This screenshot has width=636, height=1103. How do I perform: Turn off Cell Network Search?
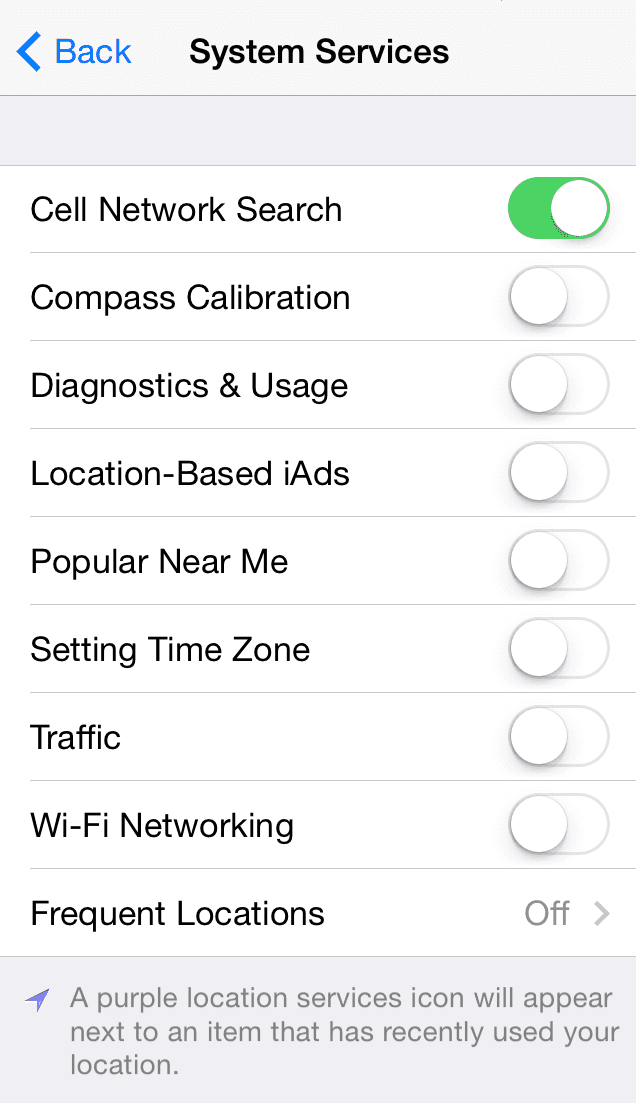559,208
